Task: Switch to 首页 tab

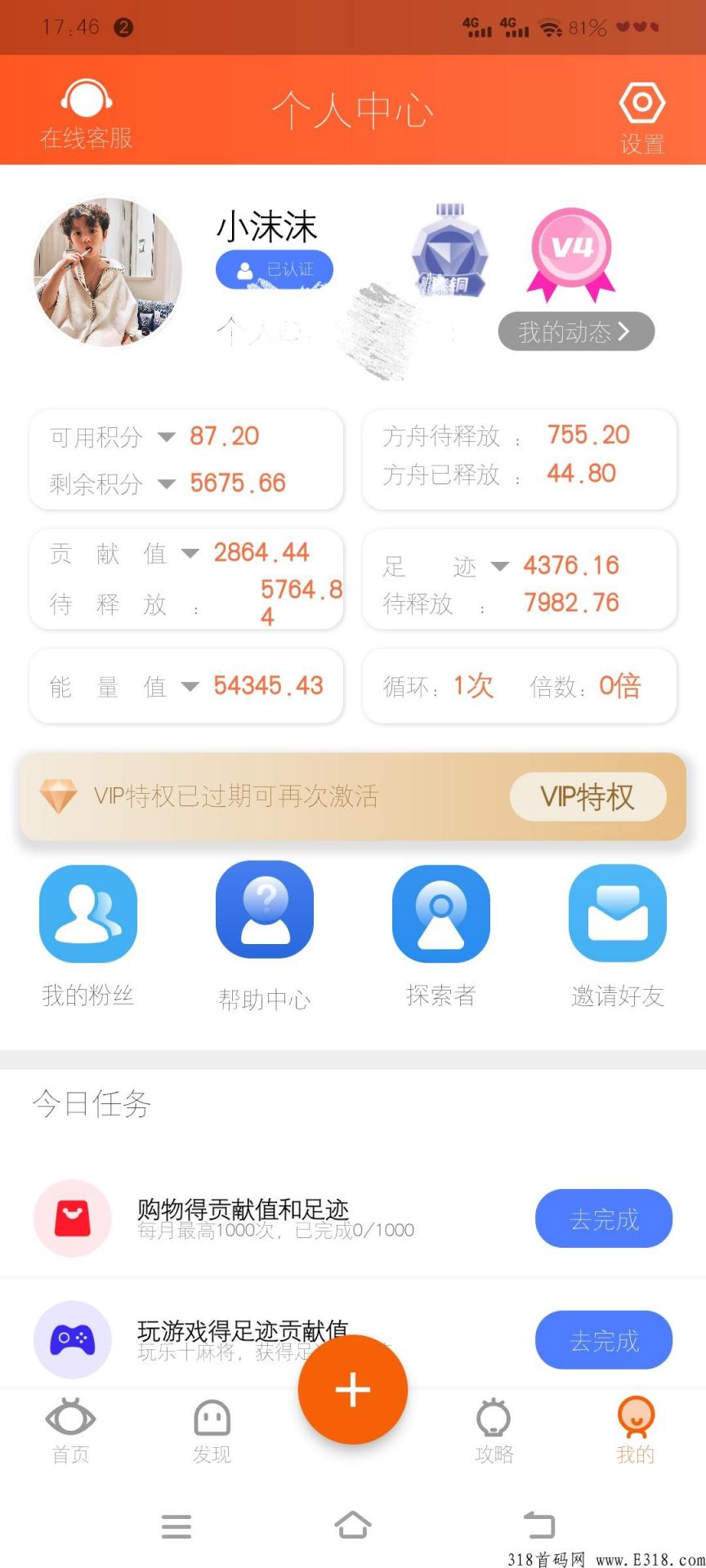Action: tap(71, 1430)
